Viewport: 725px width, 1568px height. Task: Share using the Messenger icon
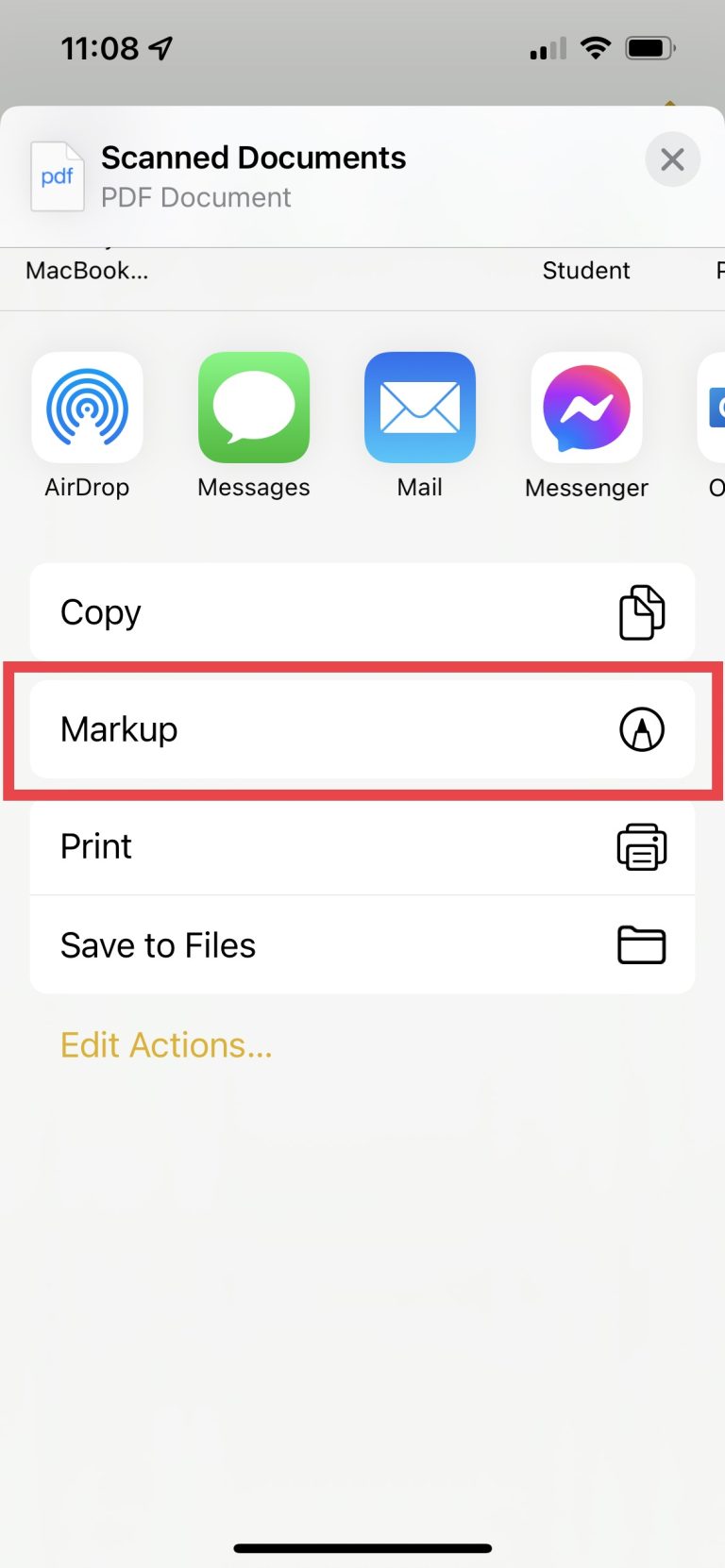[585, 408]
